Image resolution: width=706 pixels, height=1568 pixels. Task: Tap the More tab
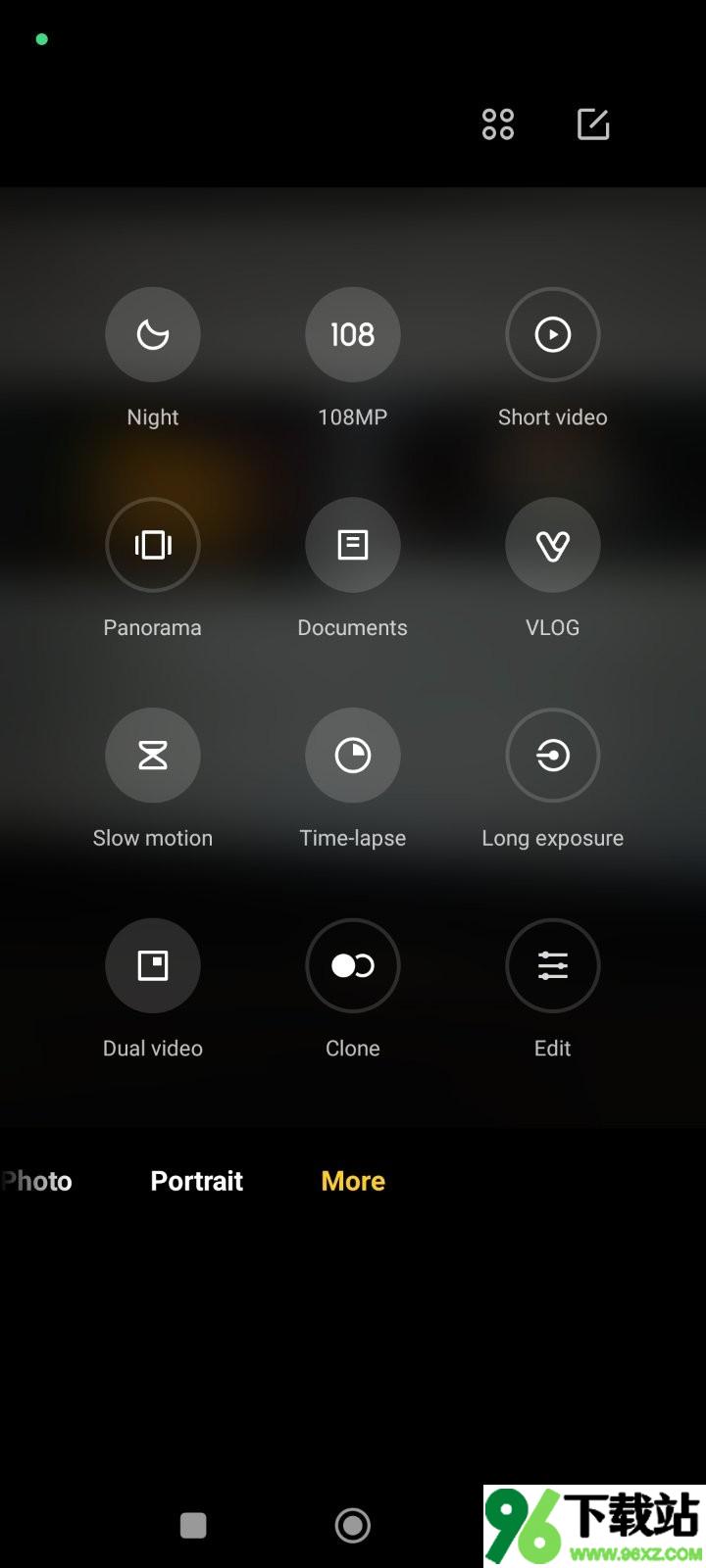[353, 1181]
